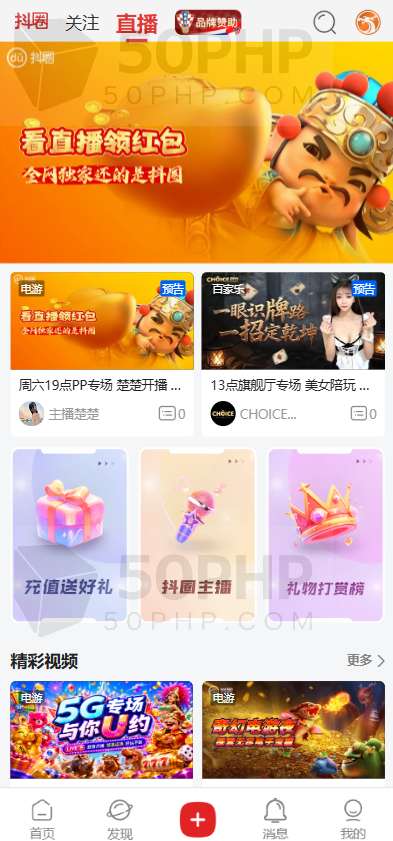Open the 消息 tab

coord(275,818)
